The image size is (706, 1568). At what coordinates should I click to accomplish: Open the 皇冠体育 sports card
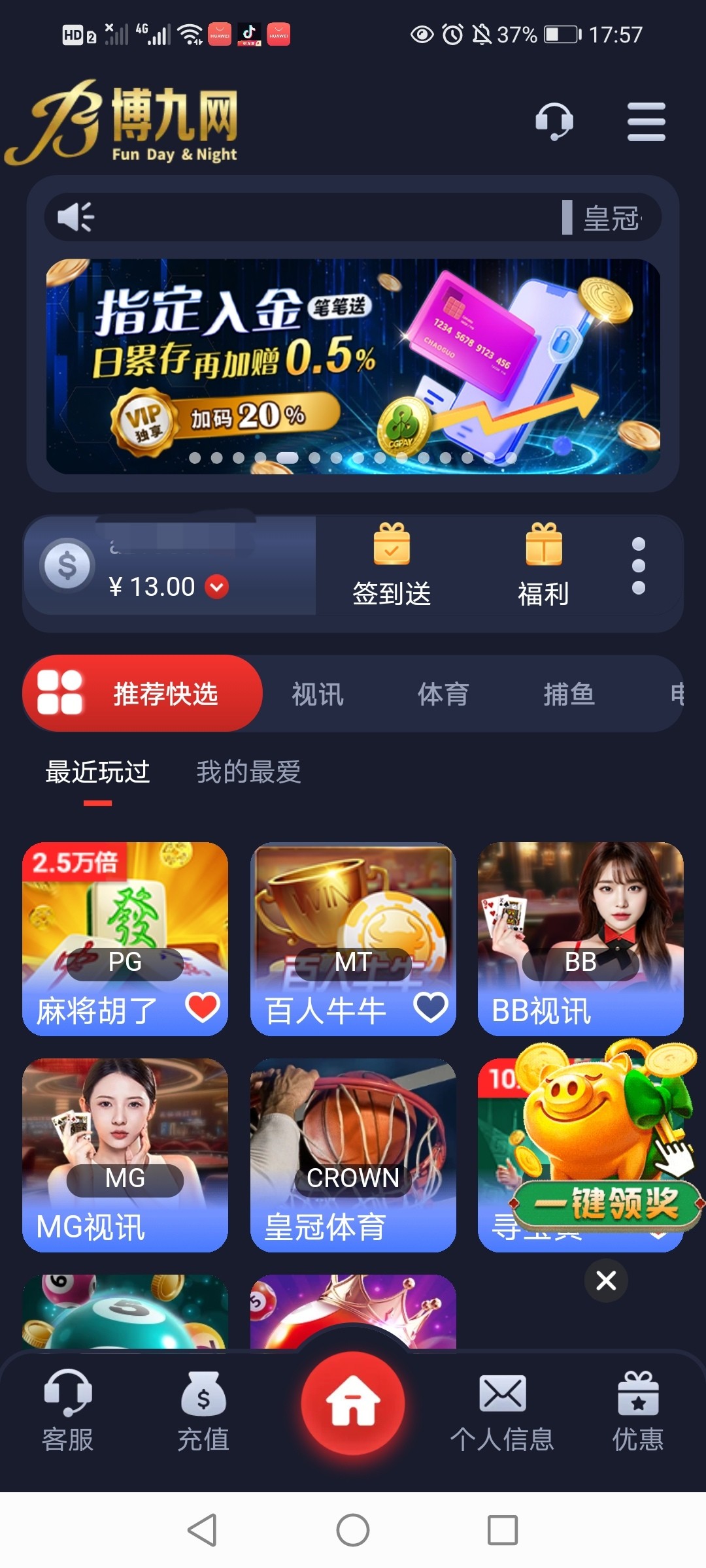click(x=353, y=1154)
